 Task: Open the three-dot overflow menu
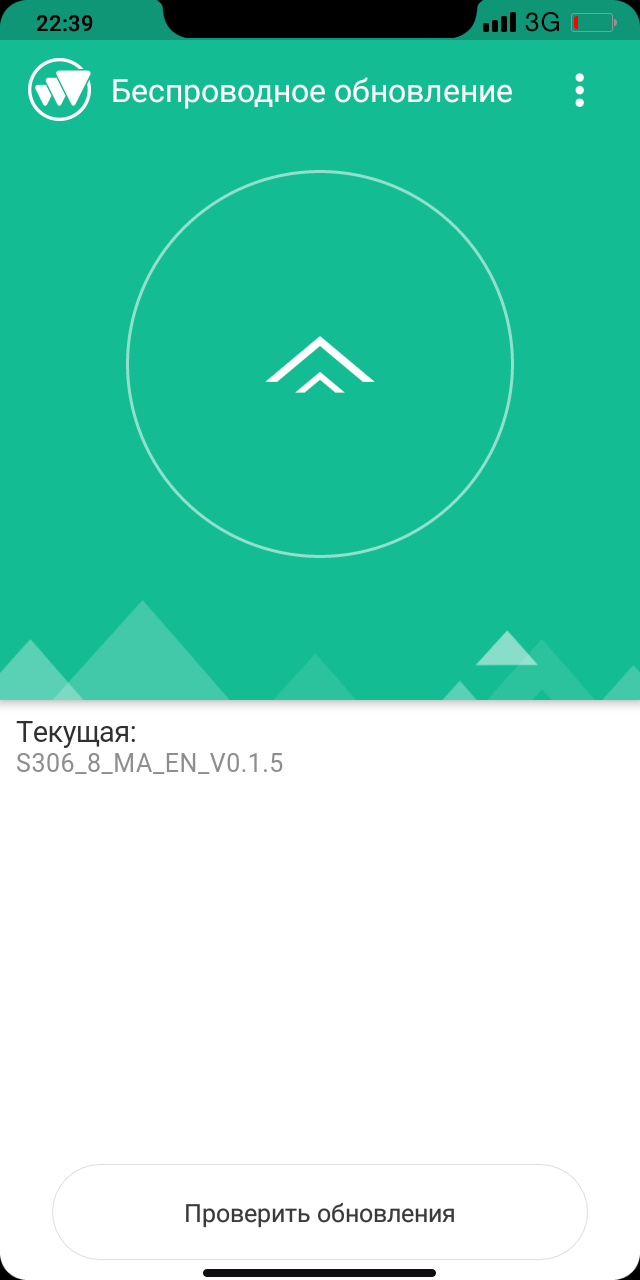coord(579,91)
